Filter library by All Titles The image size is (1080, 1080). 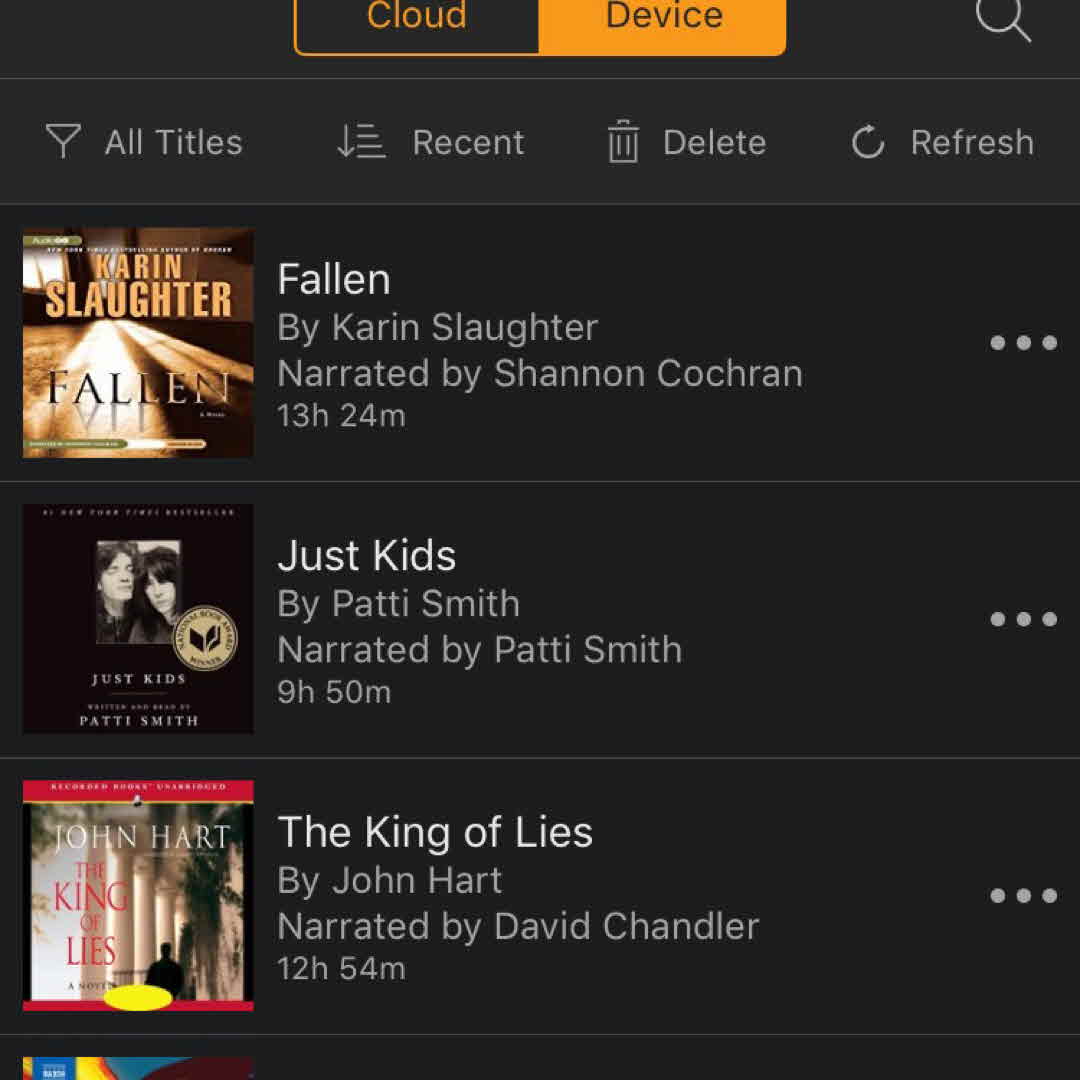point(145,142)
